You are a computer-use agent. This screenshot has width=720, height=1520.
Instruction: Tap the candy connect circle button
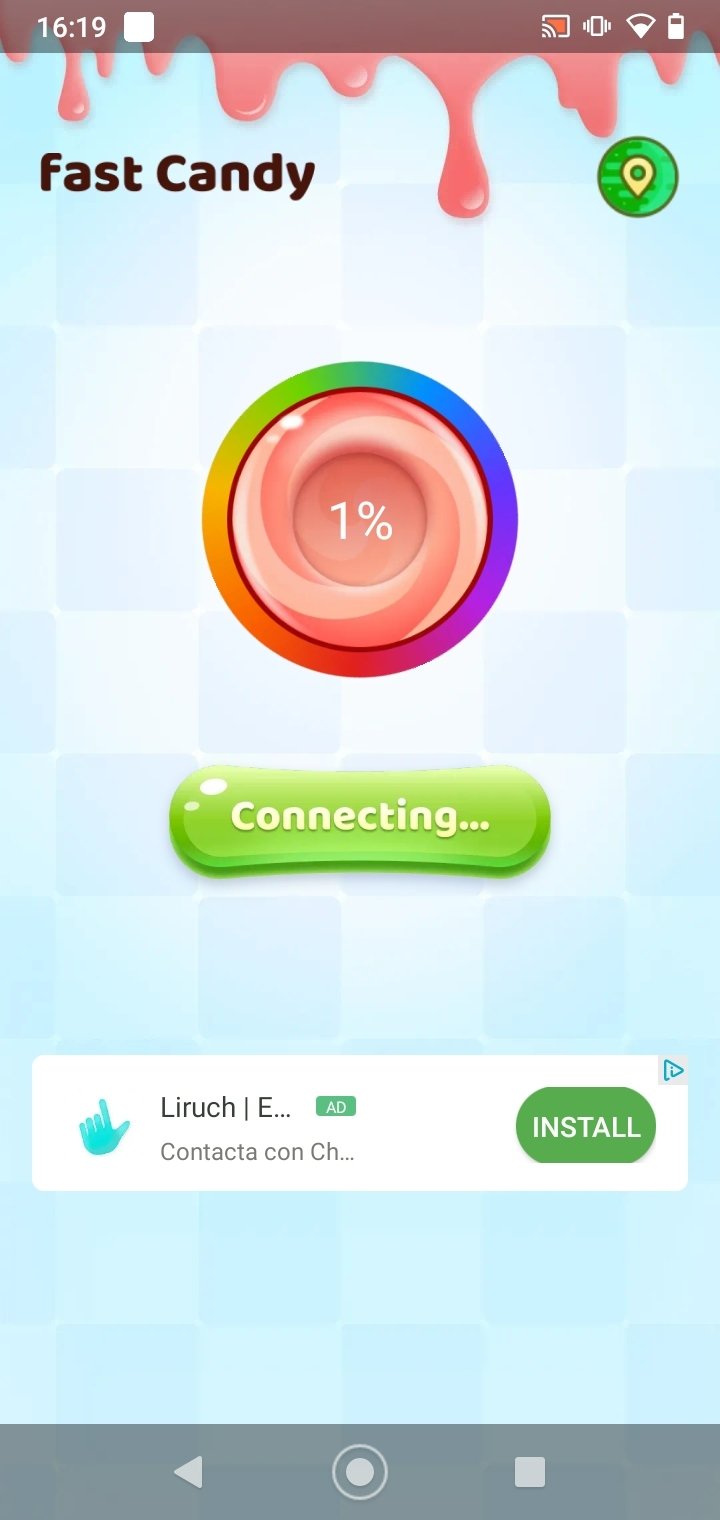360,520
